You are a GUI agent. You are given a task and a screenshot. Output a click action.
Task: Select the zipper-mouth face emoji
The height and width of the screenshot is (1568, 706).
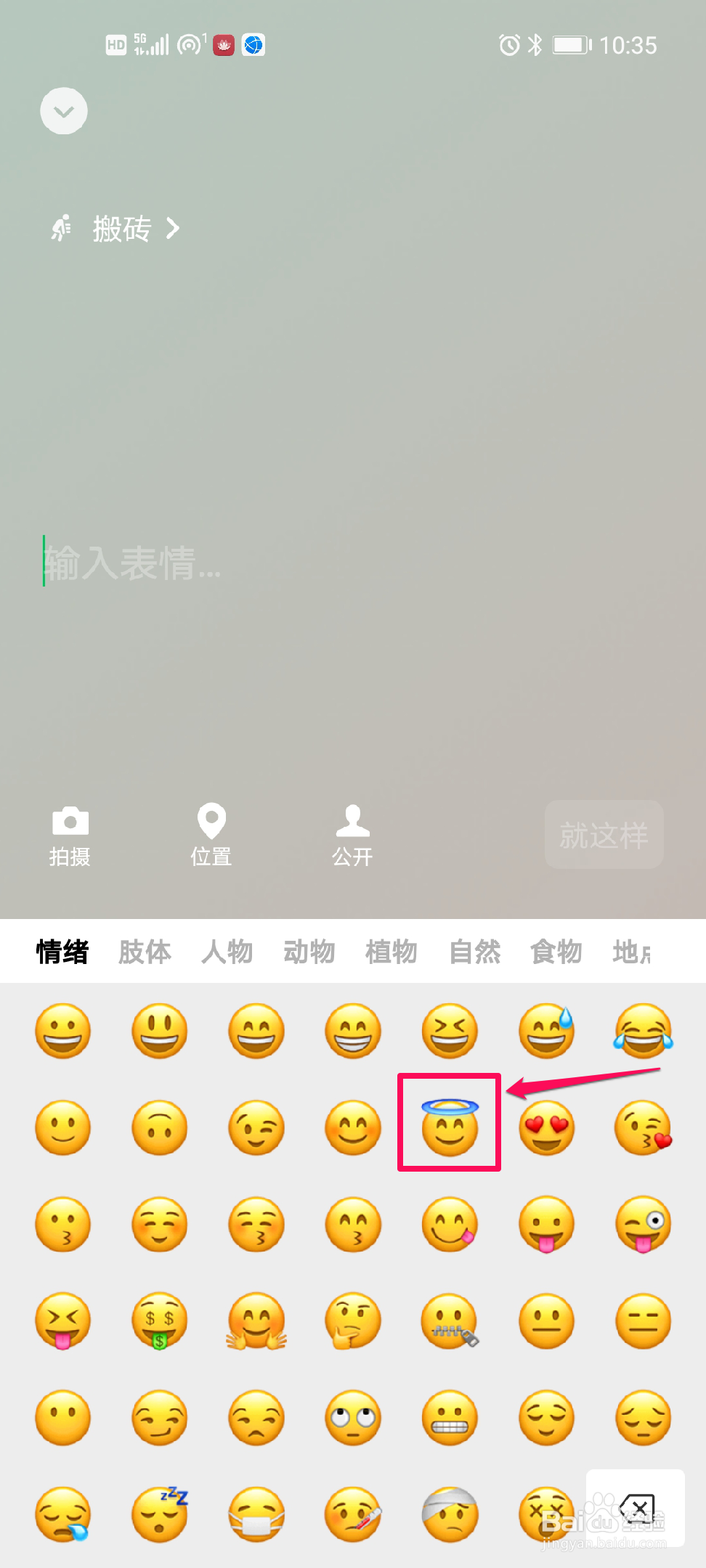(x=449, y=1321)
